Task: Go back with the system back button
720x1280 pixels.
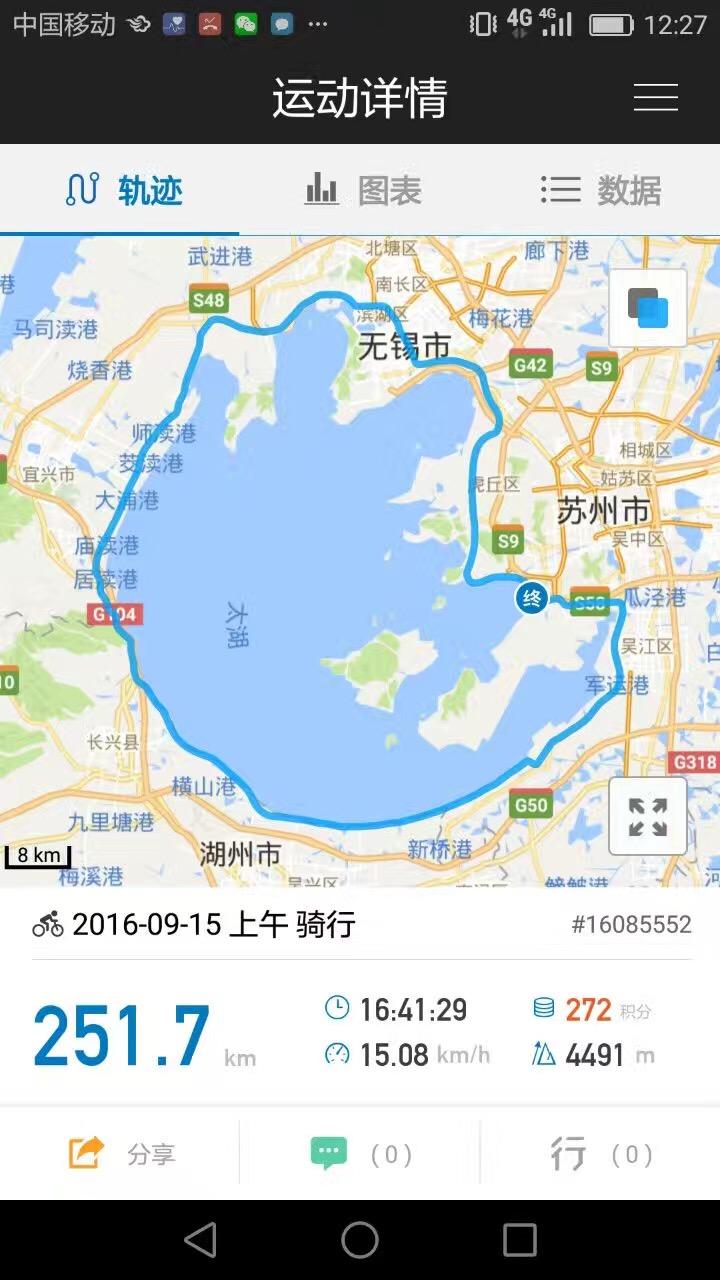Action: click(201, 1240)
